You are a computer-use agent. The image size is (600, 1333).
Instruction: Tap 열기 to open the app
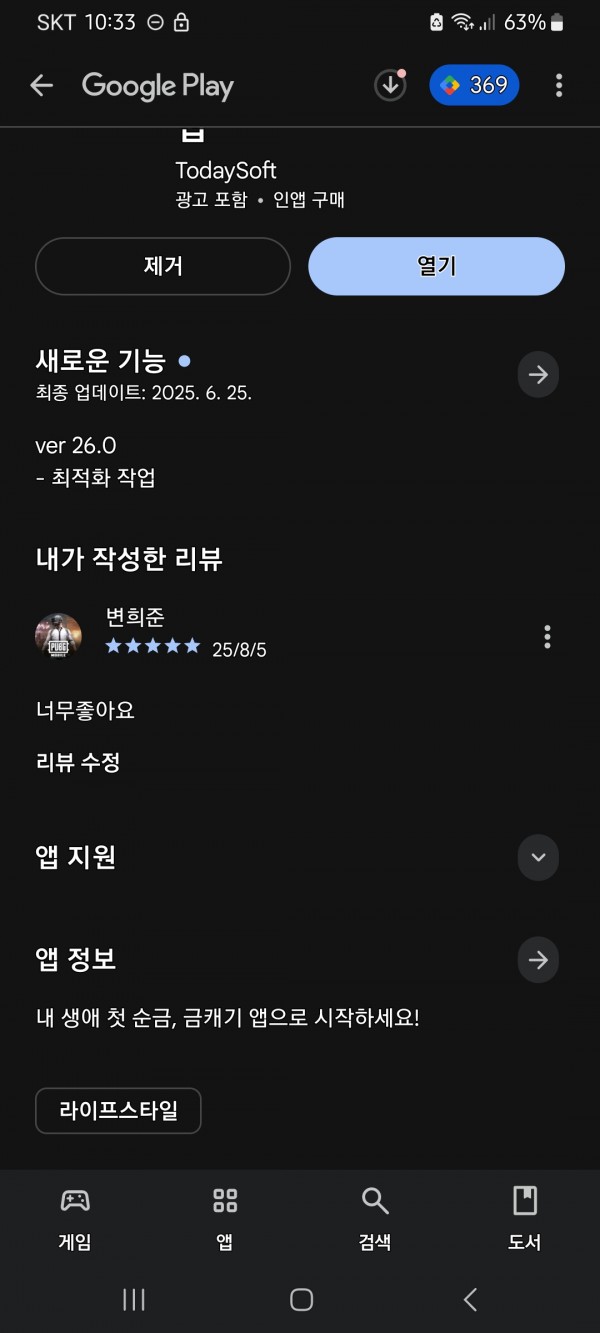tap(436, 266)
